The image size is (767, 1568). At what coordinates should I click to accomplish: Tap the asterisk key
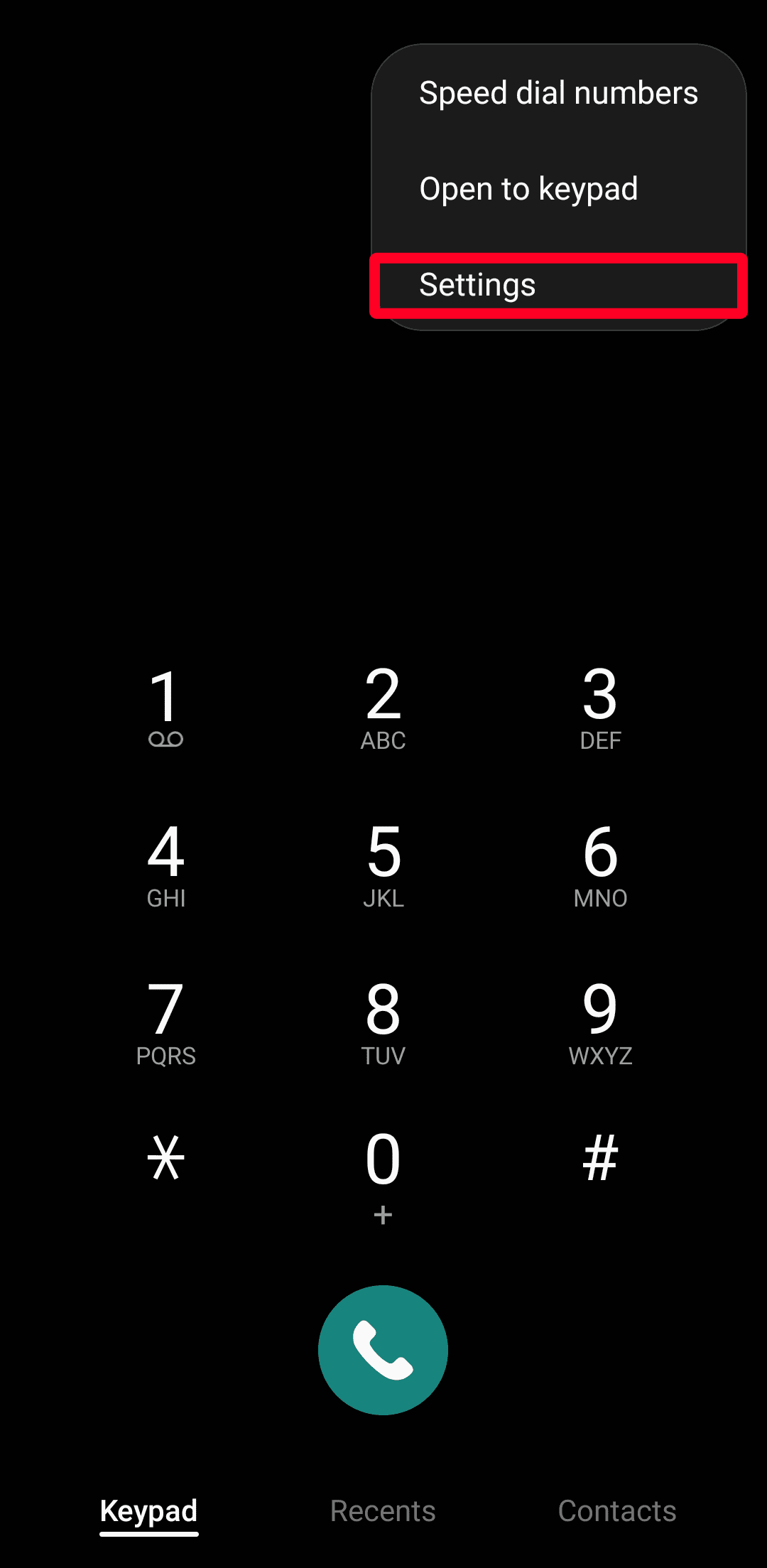pos(165,1158)
